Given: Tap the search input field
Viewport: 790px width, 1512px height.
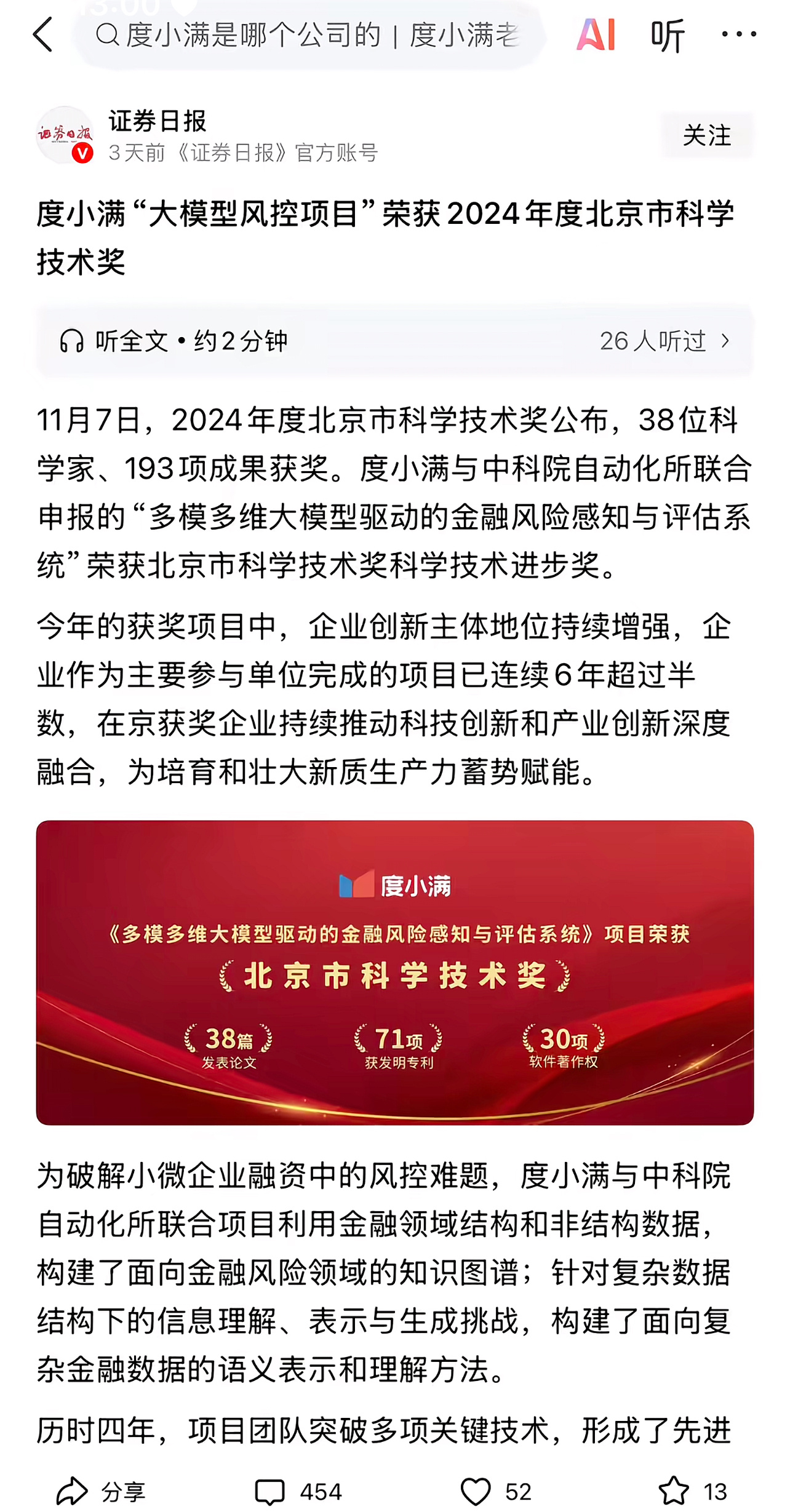Looking at the screenshot, I should coord(308,35).
